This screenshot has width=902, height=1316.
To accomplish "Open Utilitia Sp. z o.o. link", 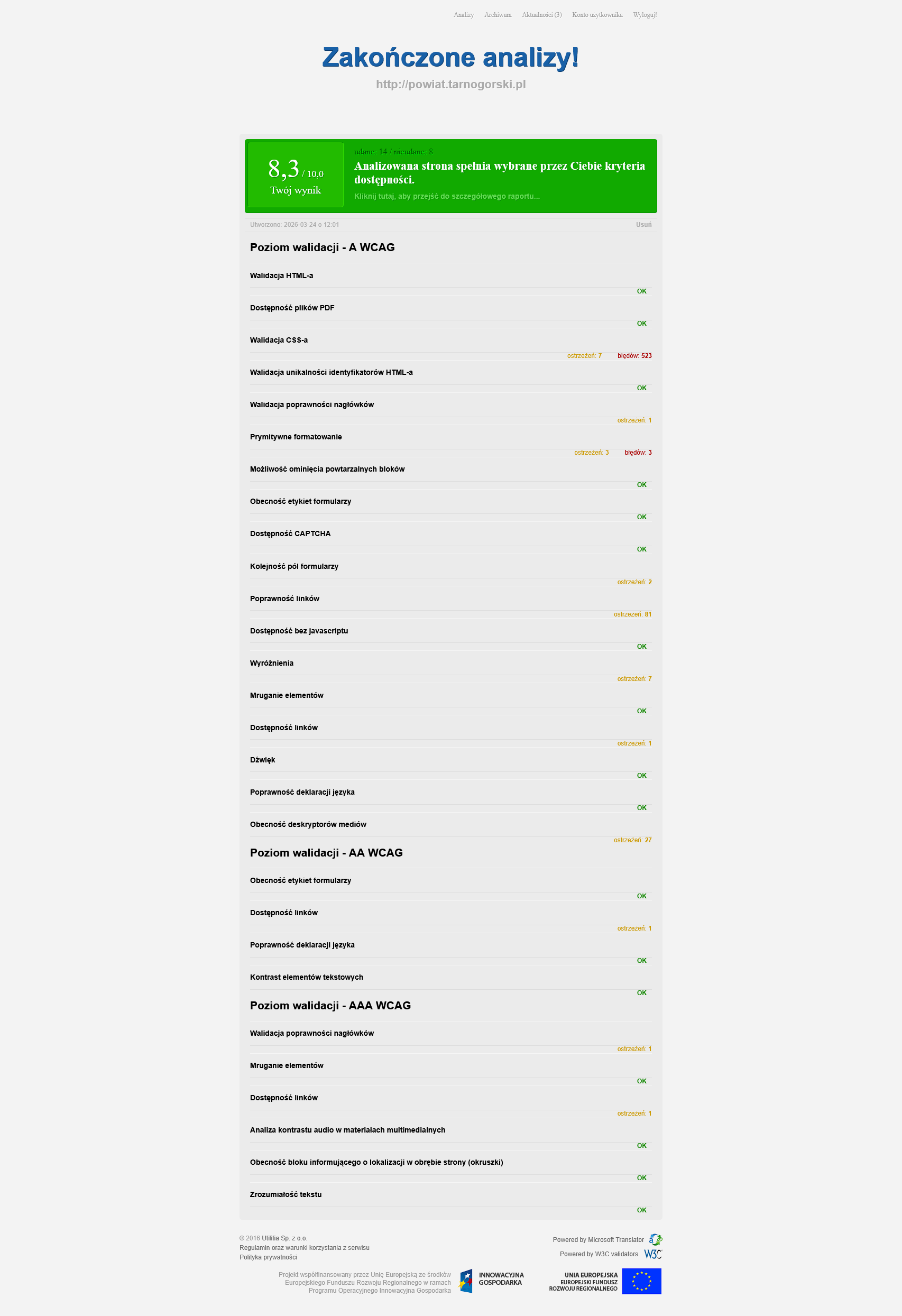I will tap(284, 1238).
